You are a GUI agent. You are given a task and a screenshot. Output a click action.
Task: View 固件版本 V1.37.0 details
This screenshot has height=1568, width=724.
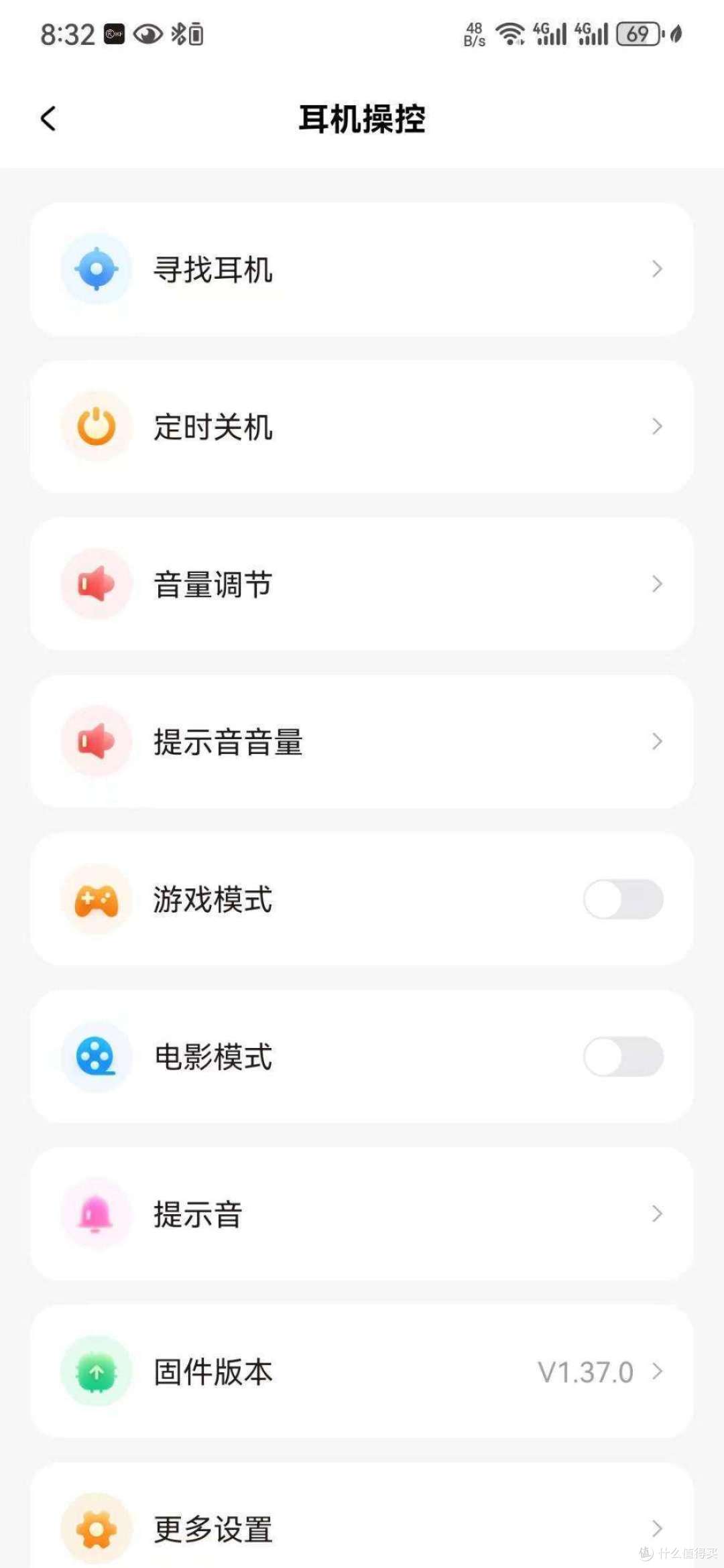[362, 1372]
